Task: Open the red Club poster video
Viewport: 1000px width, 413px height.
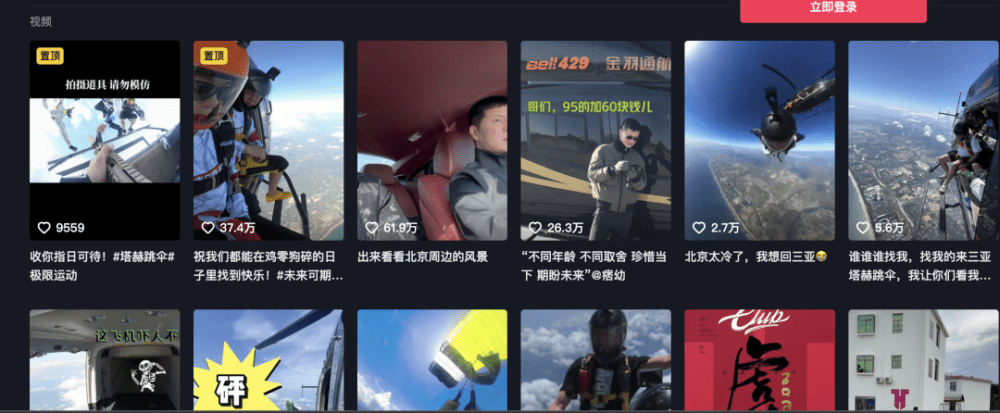Action: 759,362
